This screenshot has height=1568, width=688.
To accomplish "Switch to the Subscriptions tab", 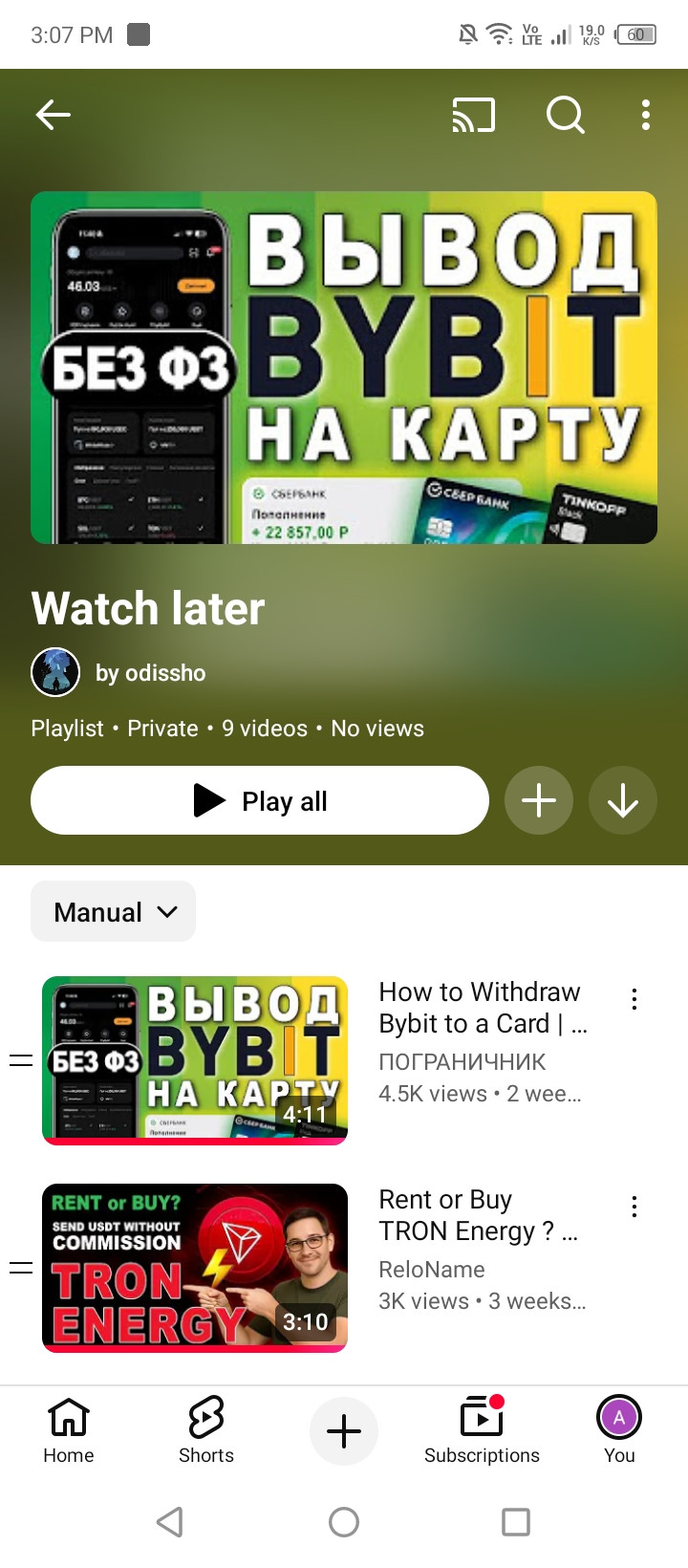I will click(482, 1430).
